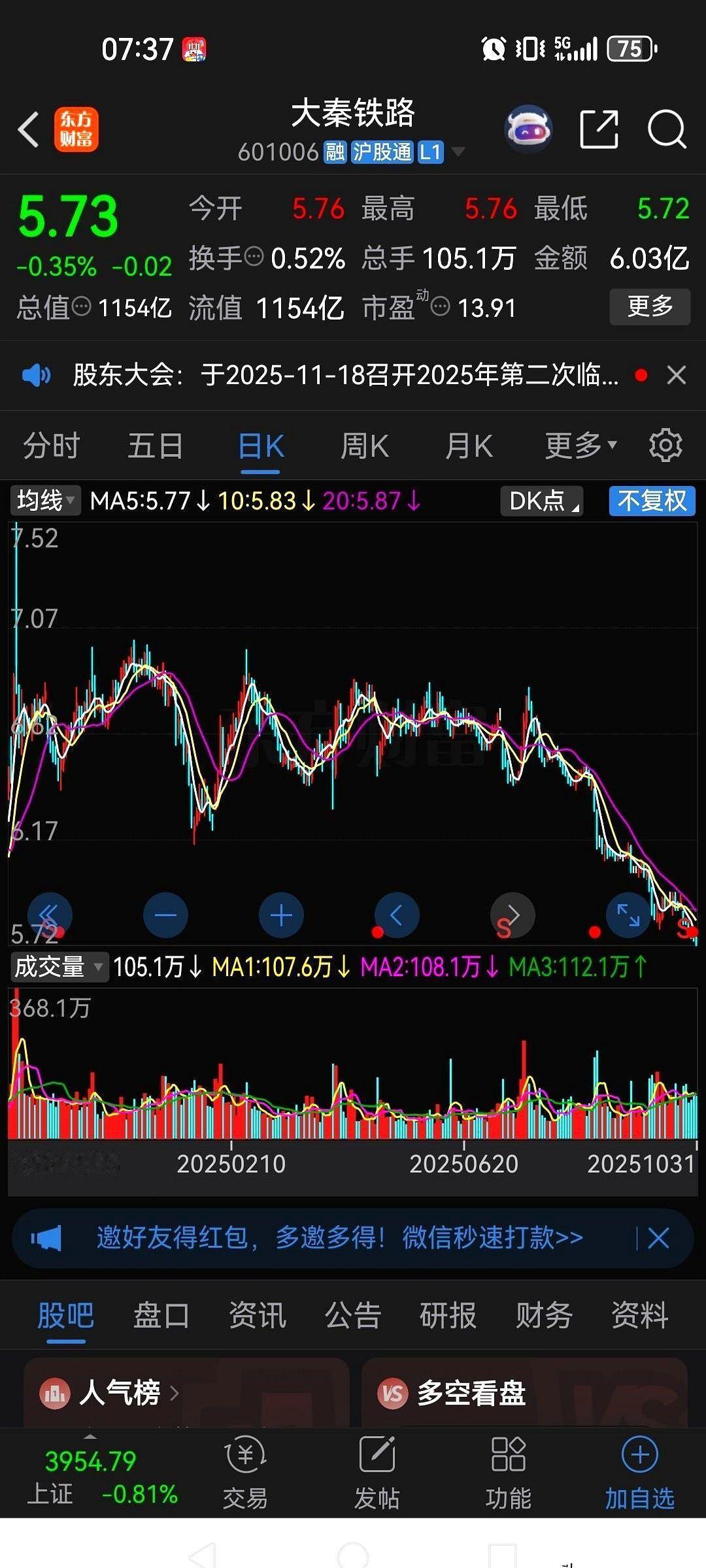706x1568 pixels.
Task: Close the 邀好友得红包 promo banner
Action: pos(658,1238)
